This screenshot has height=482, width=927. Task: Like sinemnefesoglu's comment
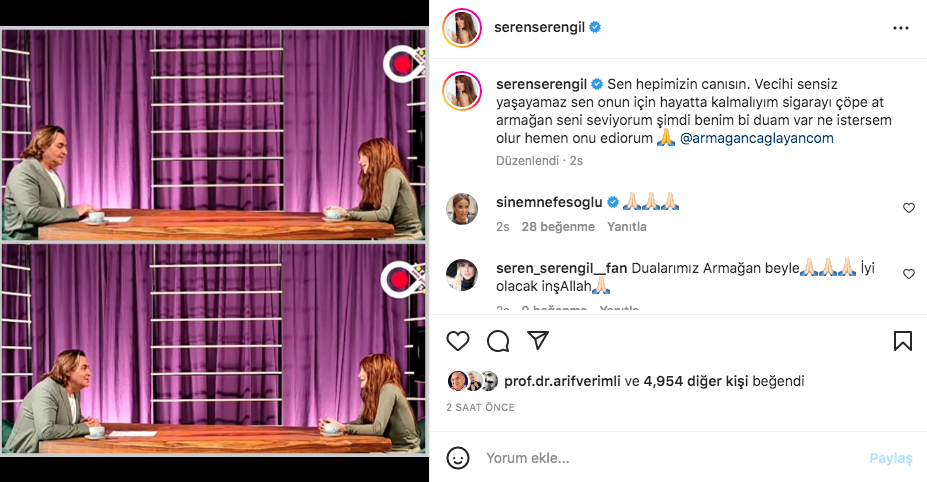[908, 208]
